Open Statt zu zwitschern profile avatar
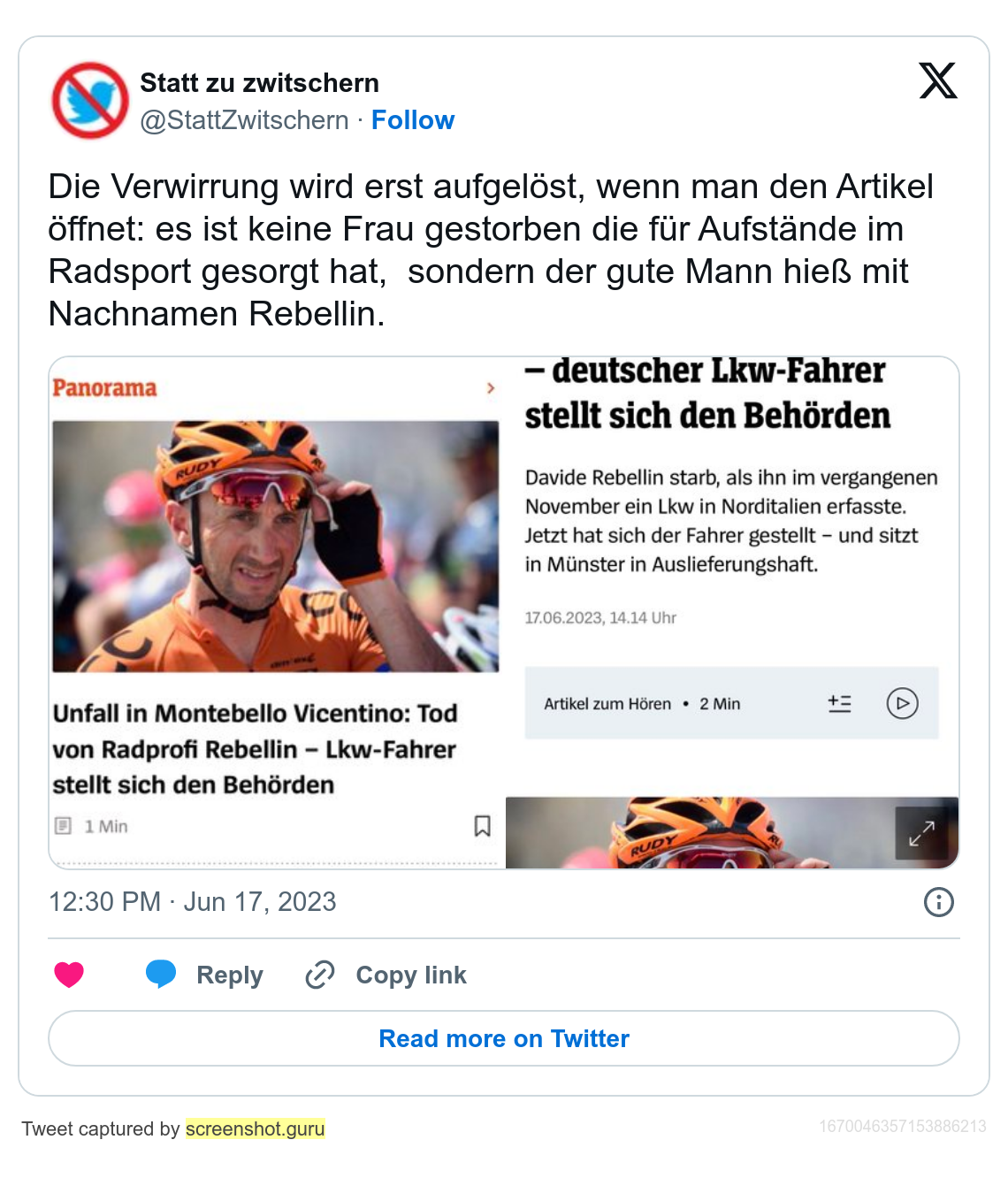This screenshot has height=1178, width=1008. point(90,100)
